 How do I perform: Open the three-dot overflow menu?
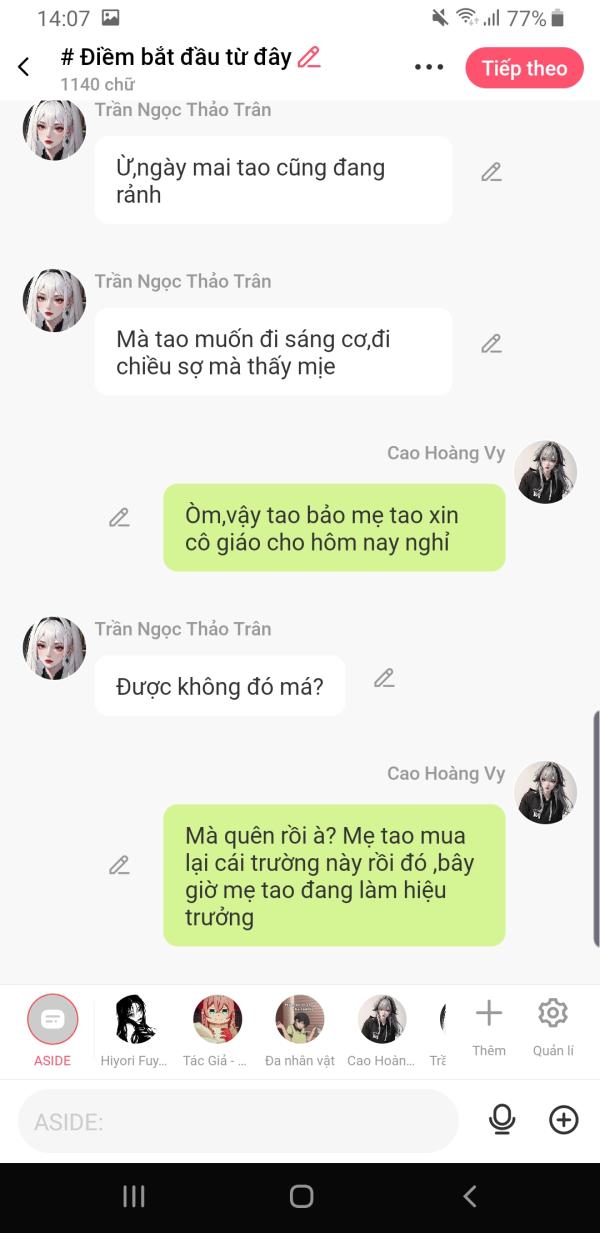coord(429,67)
